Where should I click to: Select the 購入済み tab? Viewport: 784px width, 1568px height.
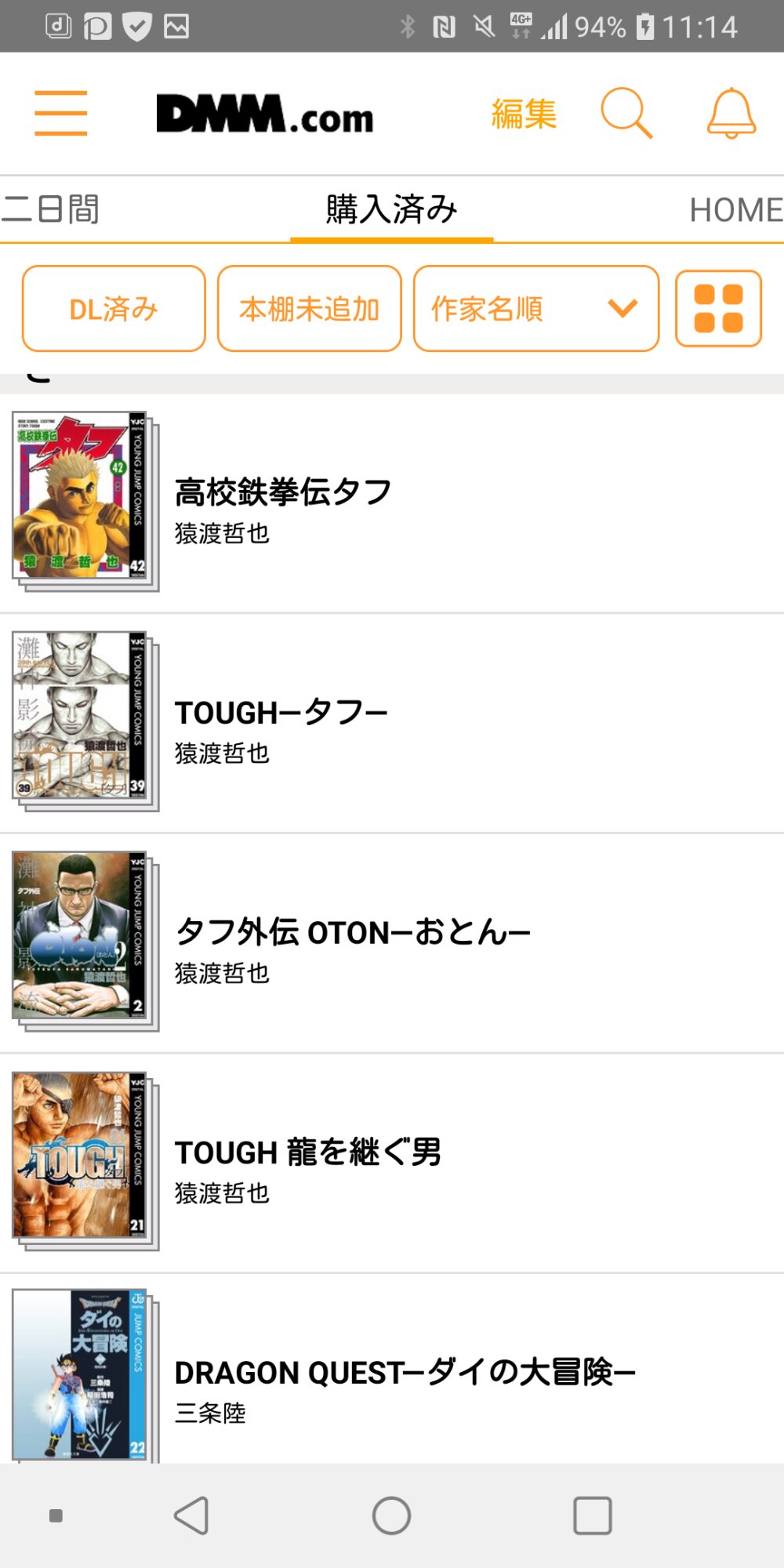(x=391, y=210)
